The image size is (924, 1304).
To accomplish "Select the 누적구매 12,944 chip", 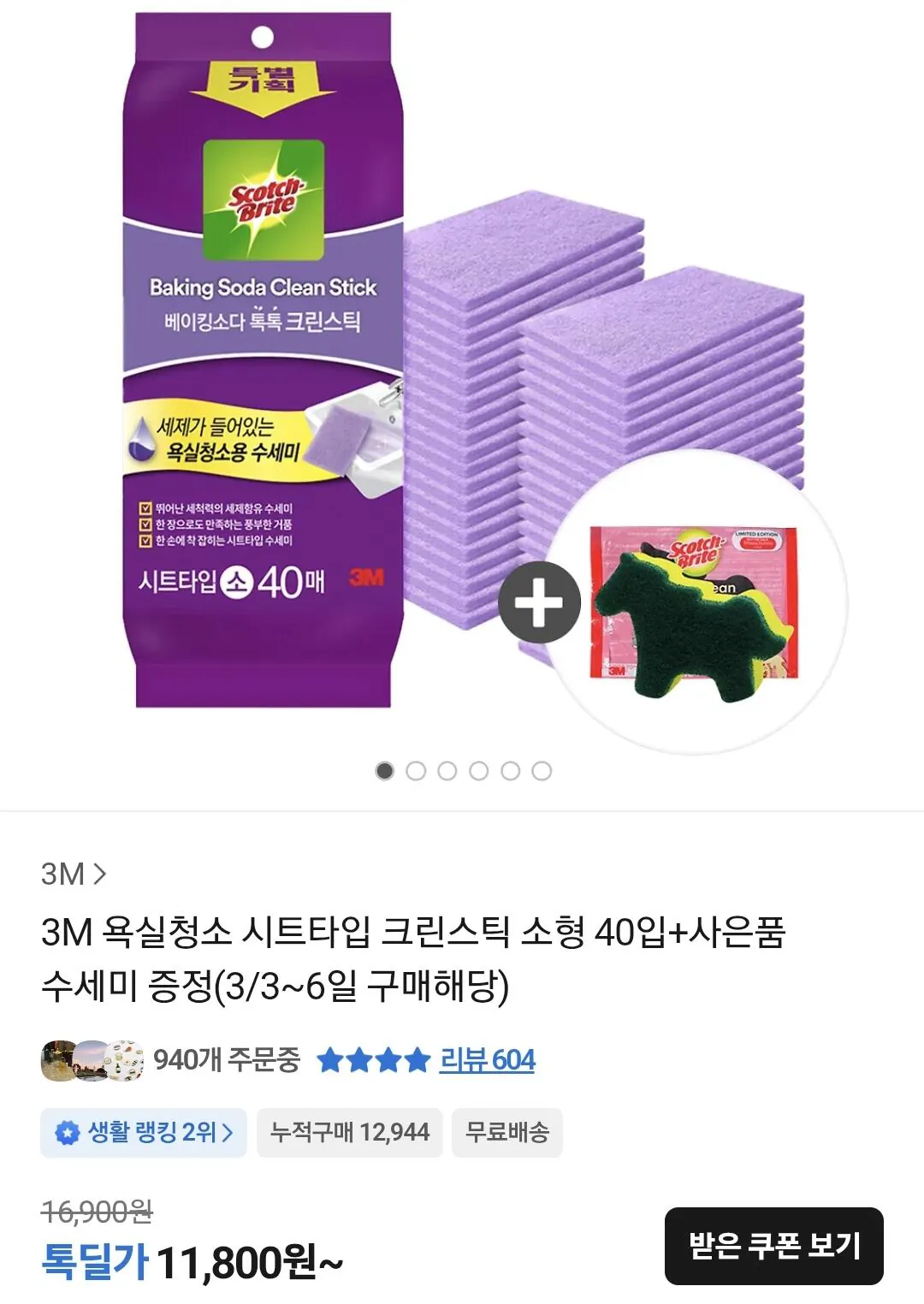I will point(352,1131).
